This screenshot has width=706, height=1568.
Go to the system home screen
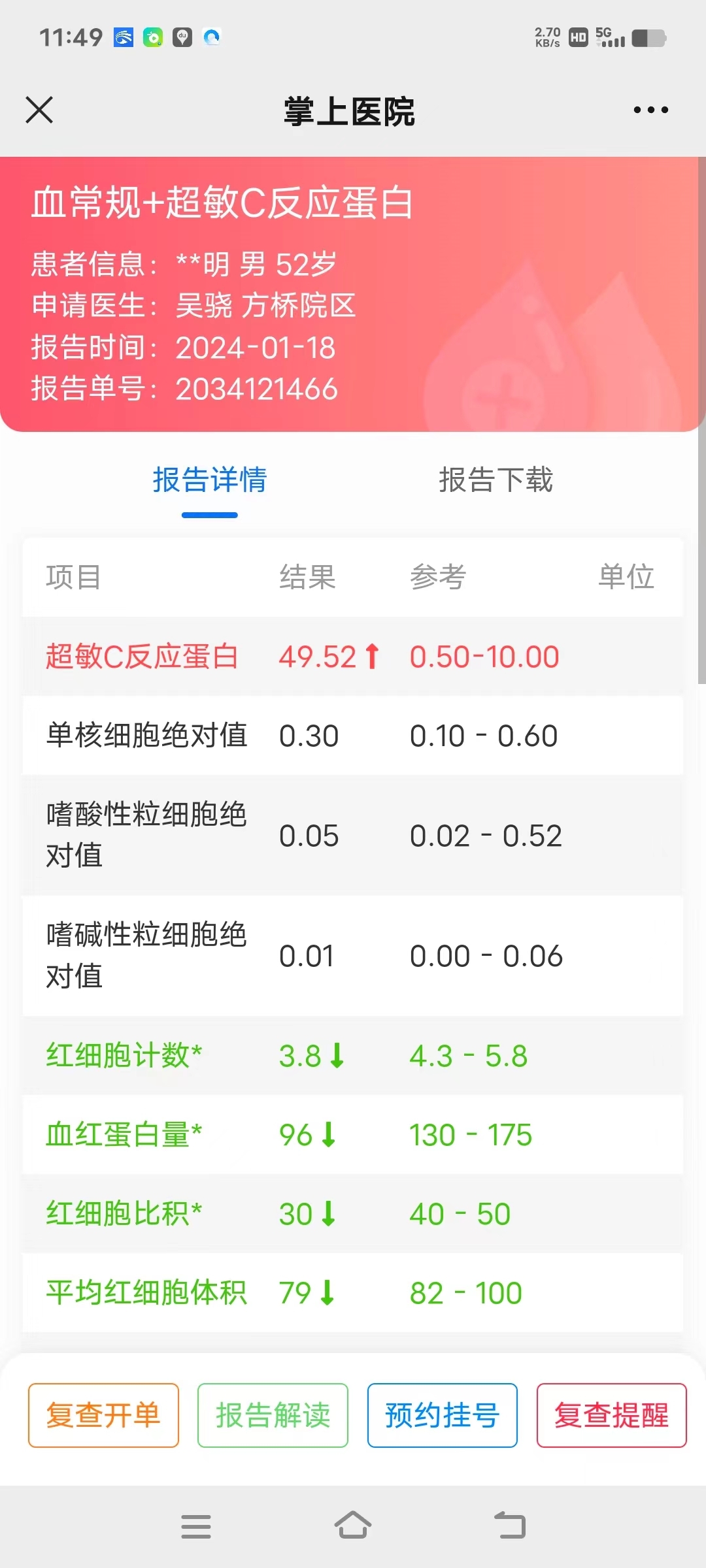click(x=353, y=1526)
